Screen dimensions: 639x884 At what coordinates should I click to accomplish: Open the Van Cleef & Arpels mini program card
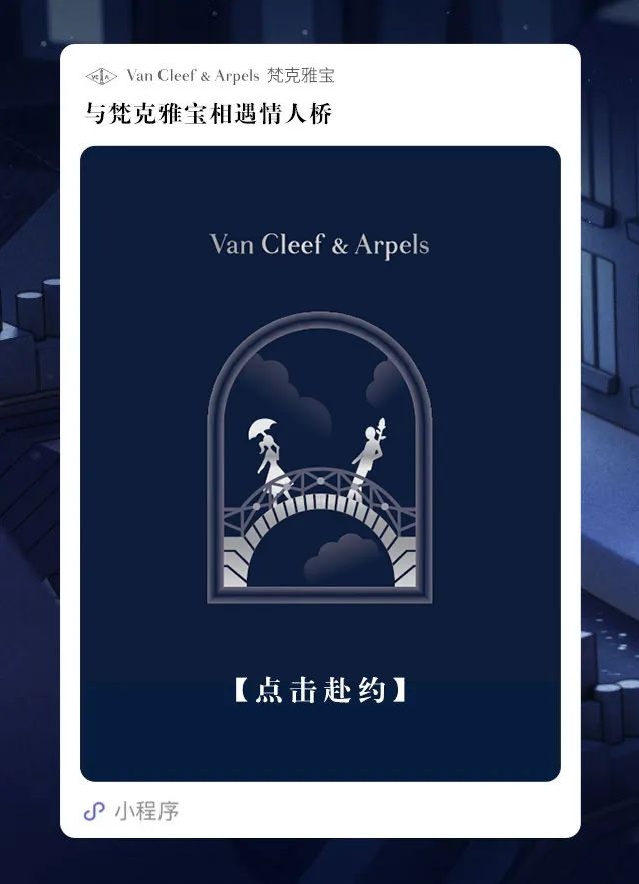(320, 463)
